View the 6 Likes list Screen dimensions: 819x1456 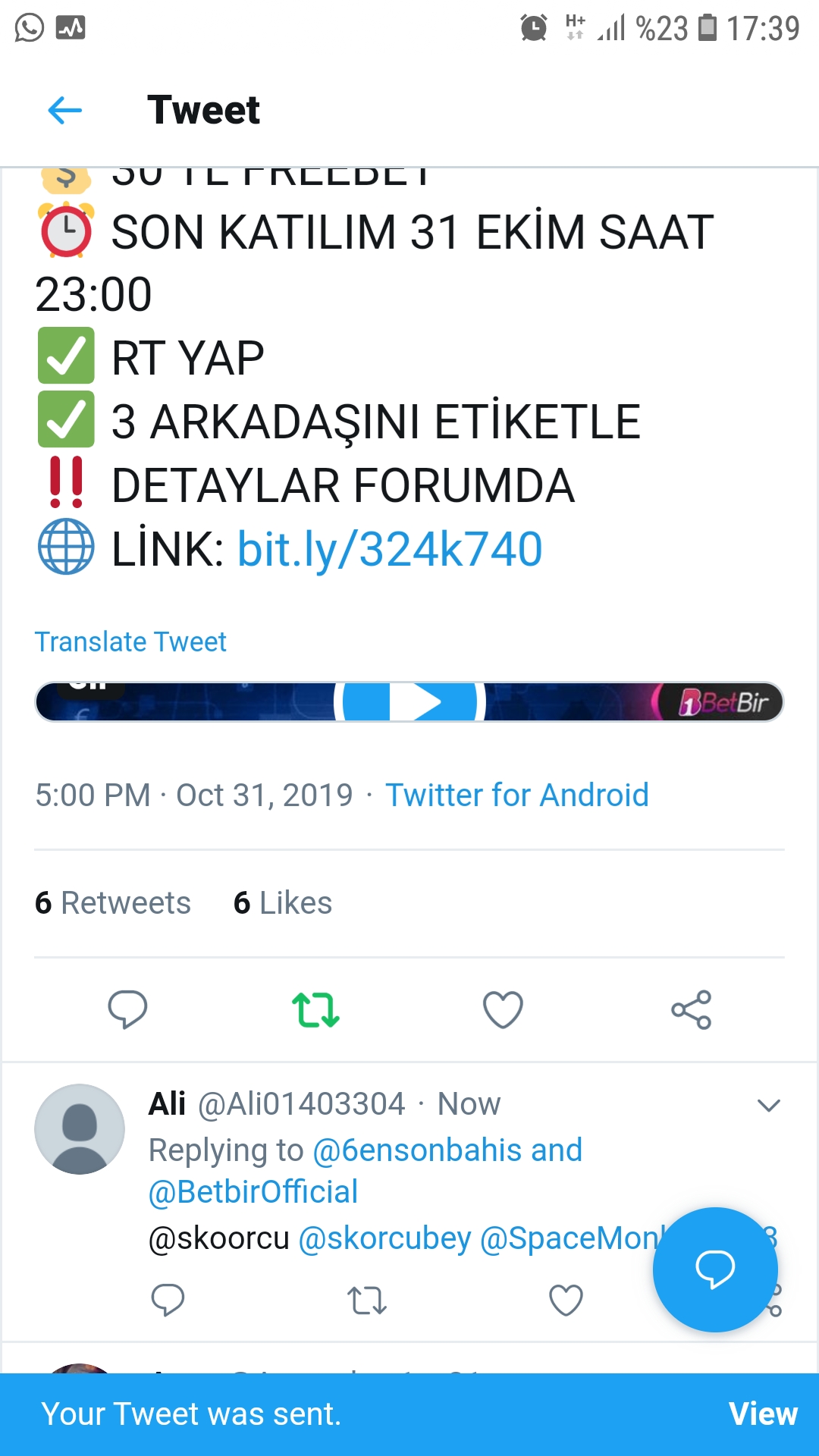[283, 902]
